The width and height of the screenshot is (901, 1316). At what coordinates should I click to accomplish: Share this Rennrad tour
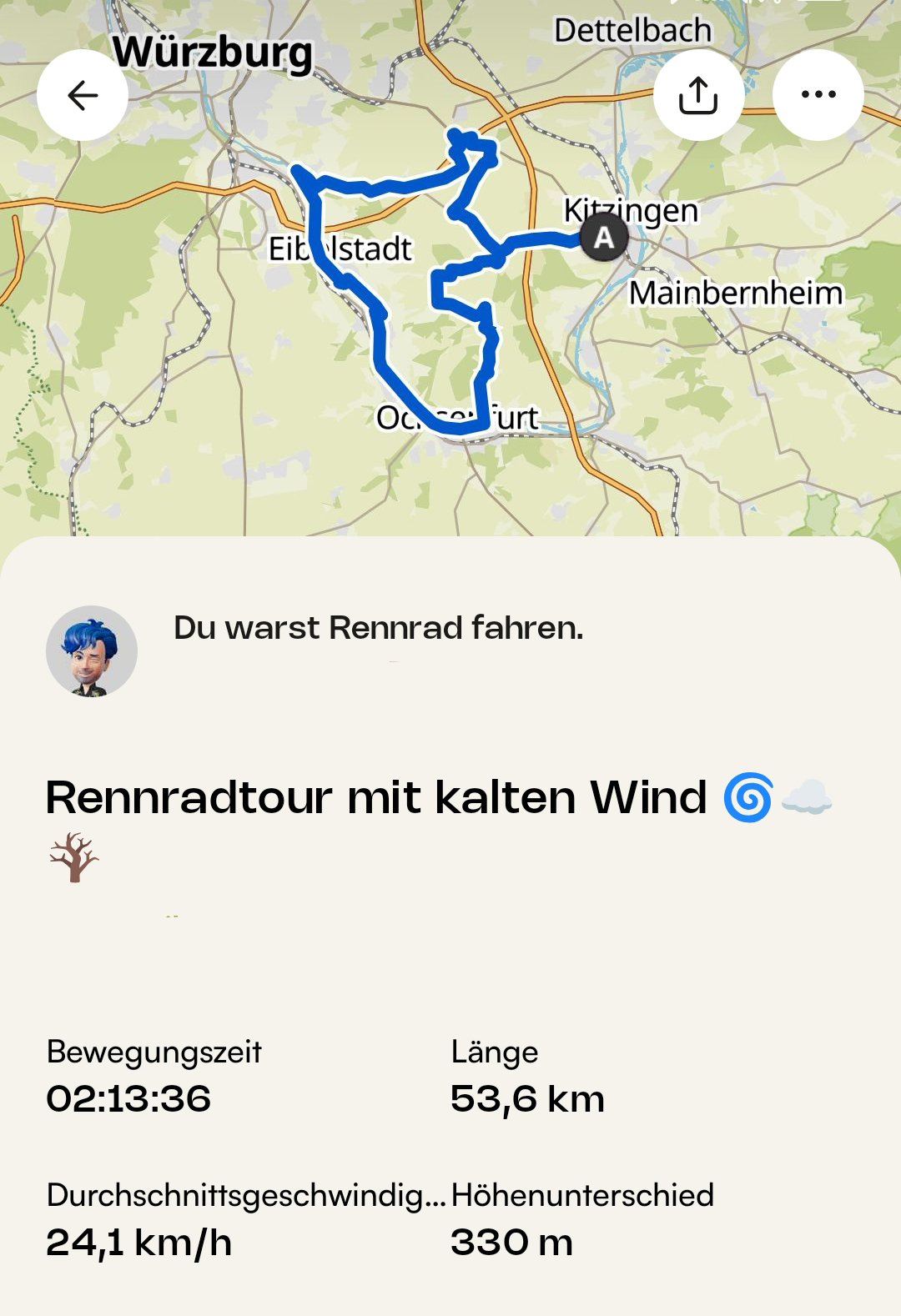point(698,95)
